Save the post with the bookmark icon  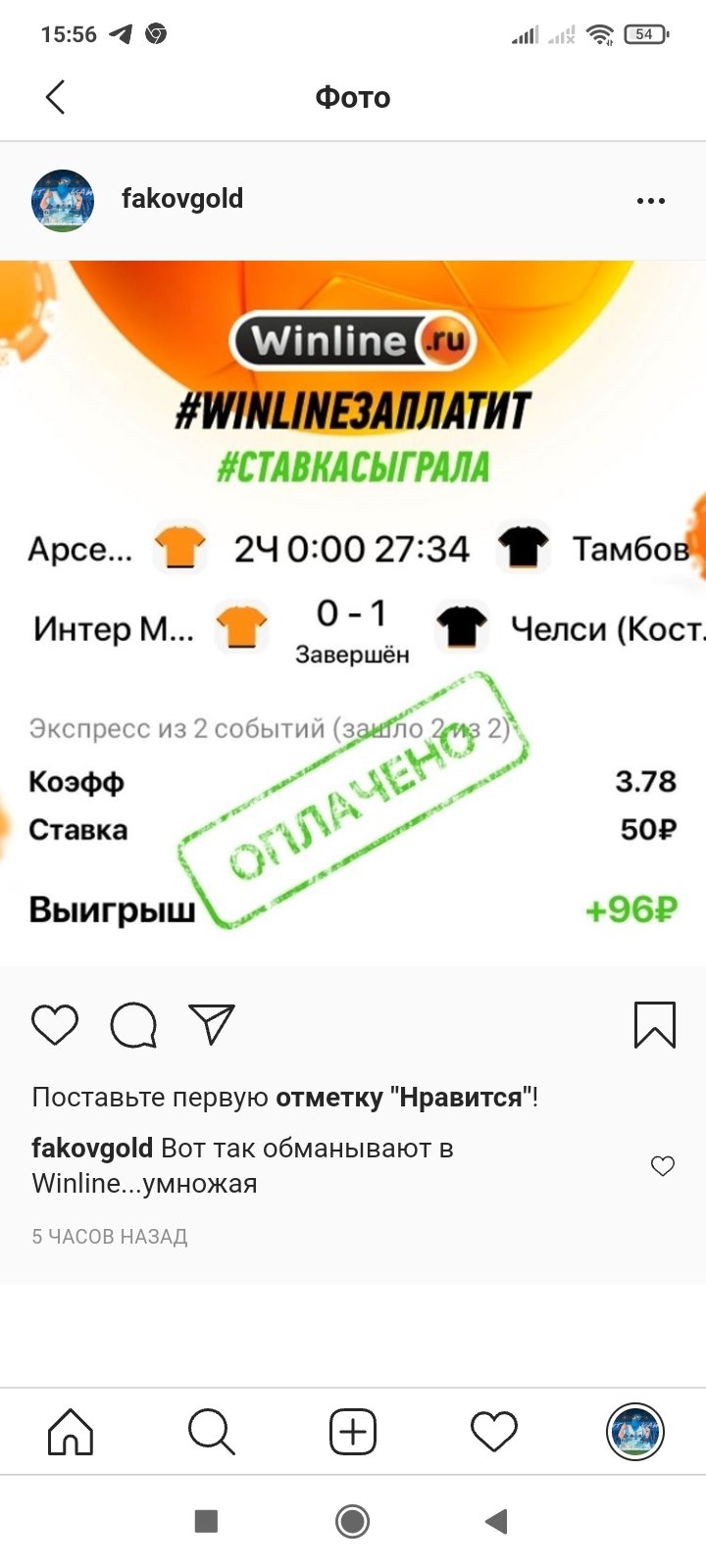[x=654, y=1025]
